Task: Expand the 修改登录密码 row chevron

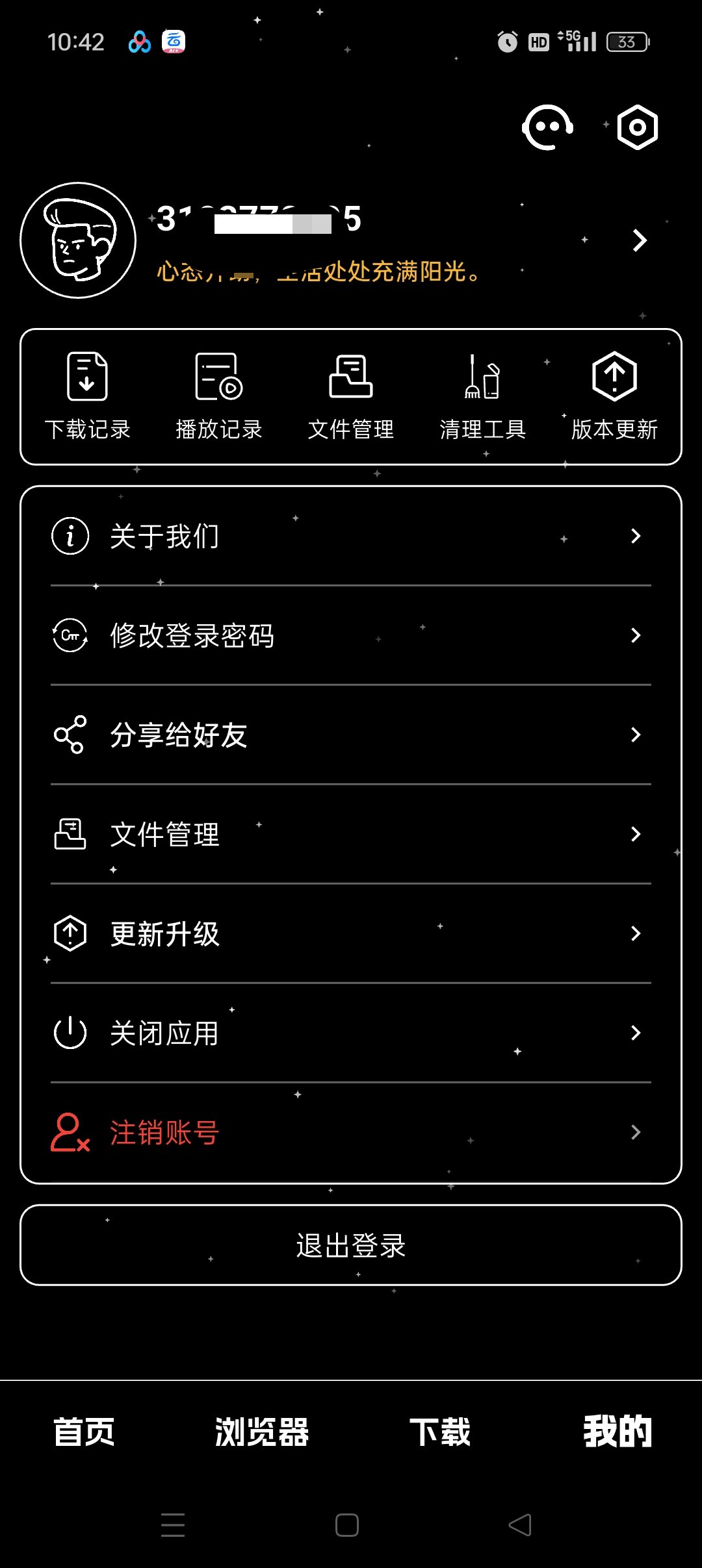Action: tap(636, 635)
